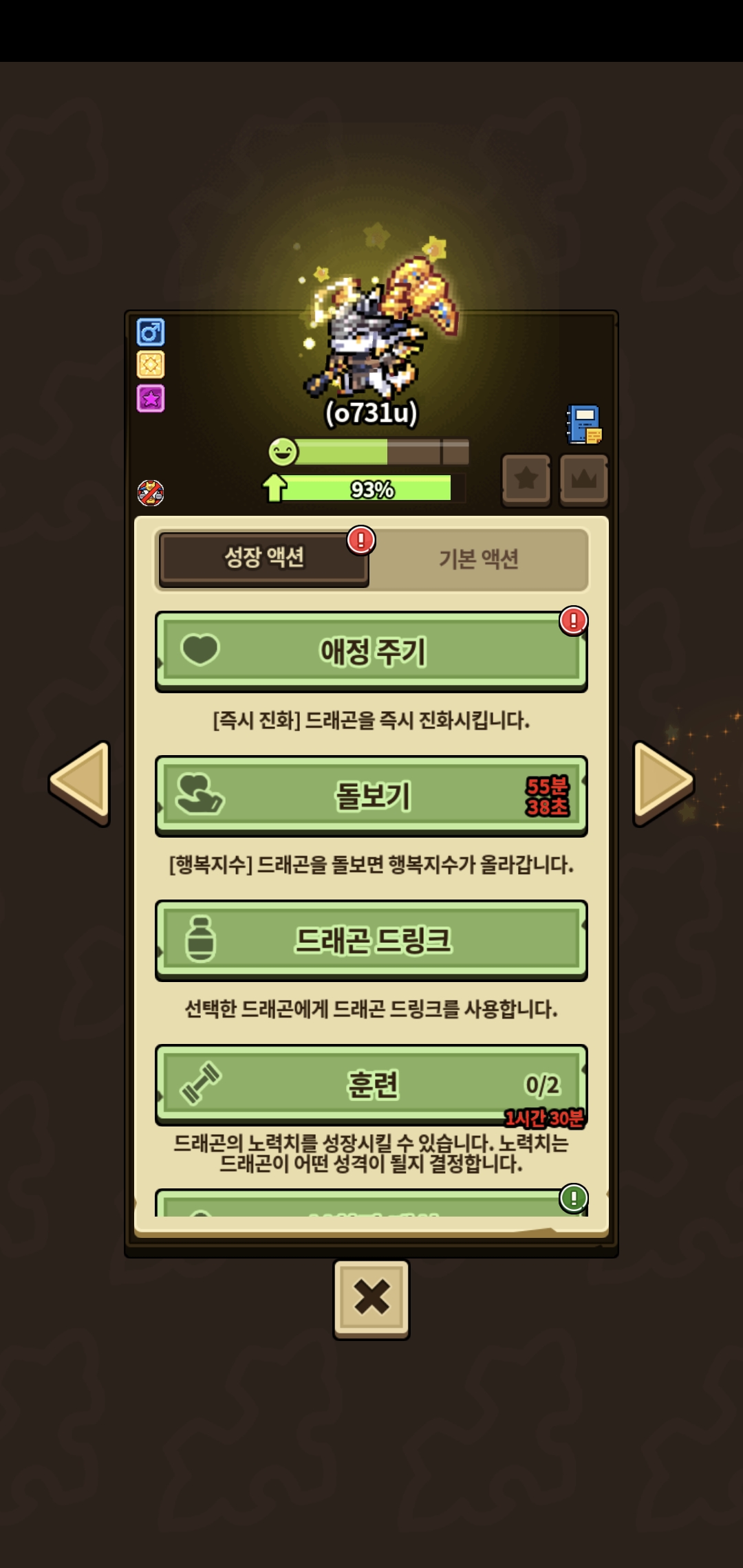Close the dragon panel with X

coord(371,1298)
